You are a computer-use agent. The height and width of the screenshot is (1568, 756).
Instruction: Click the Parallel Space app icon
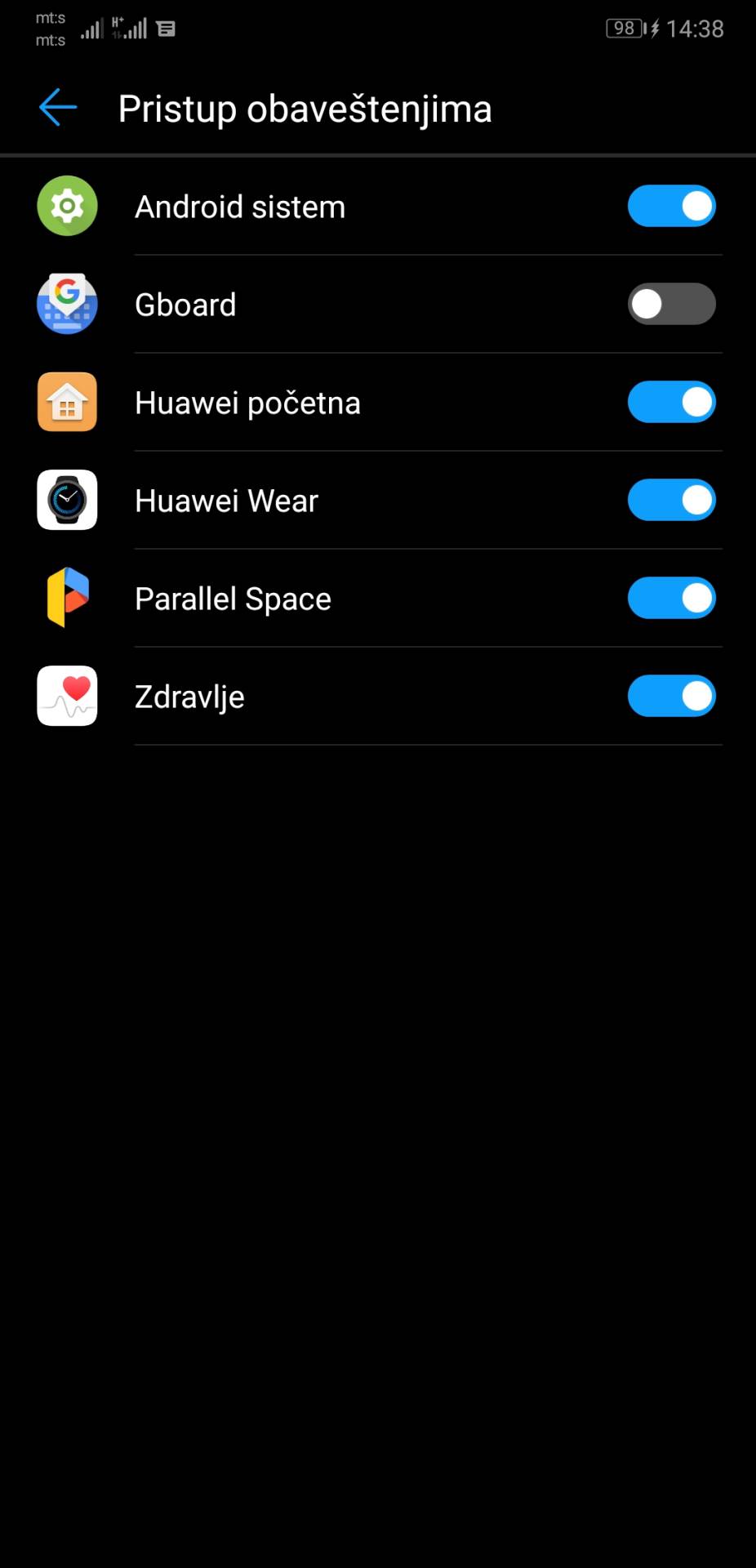[67, 598]
